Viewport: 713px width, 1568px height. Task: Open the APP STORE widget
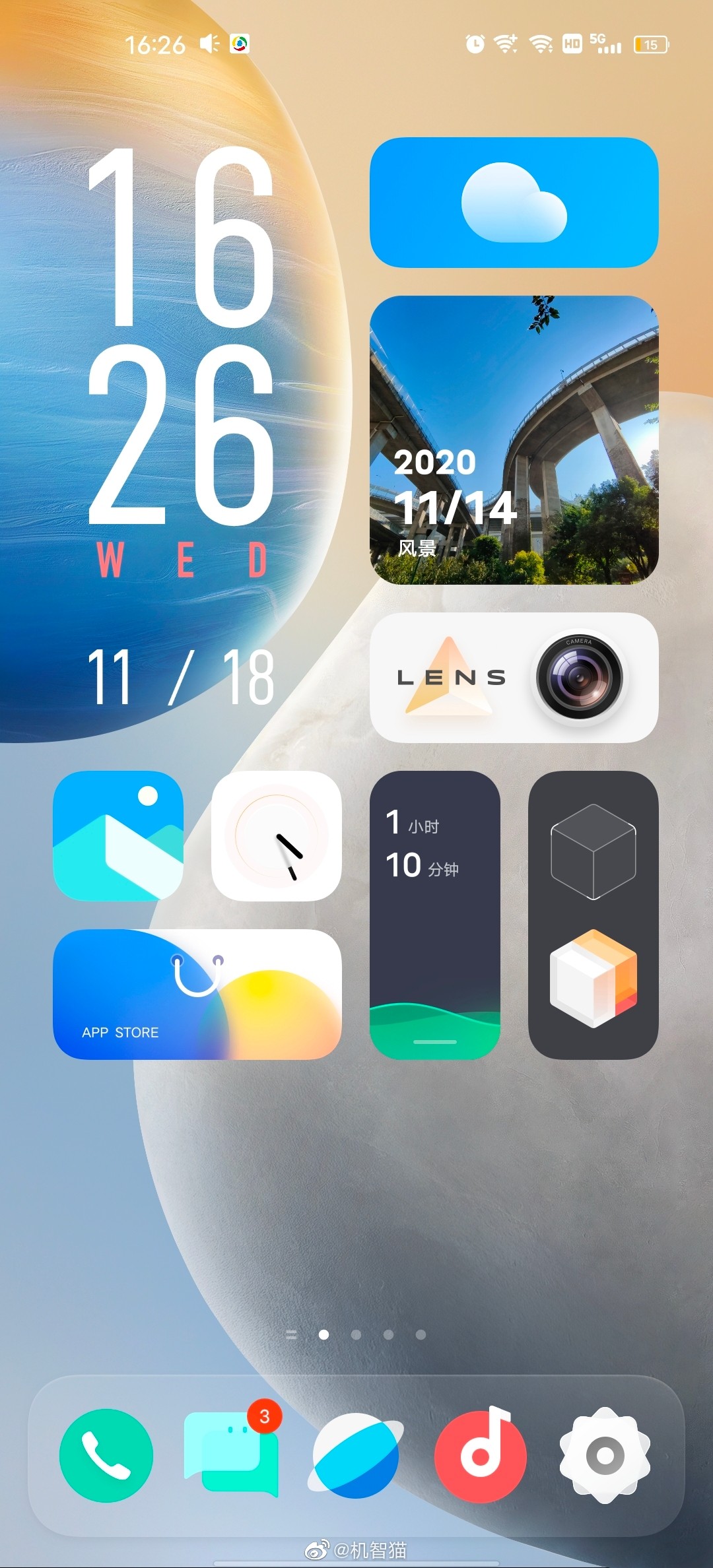(197, 994)
